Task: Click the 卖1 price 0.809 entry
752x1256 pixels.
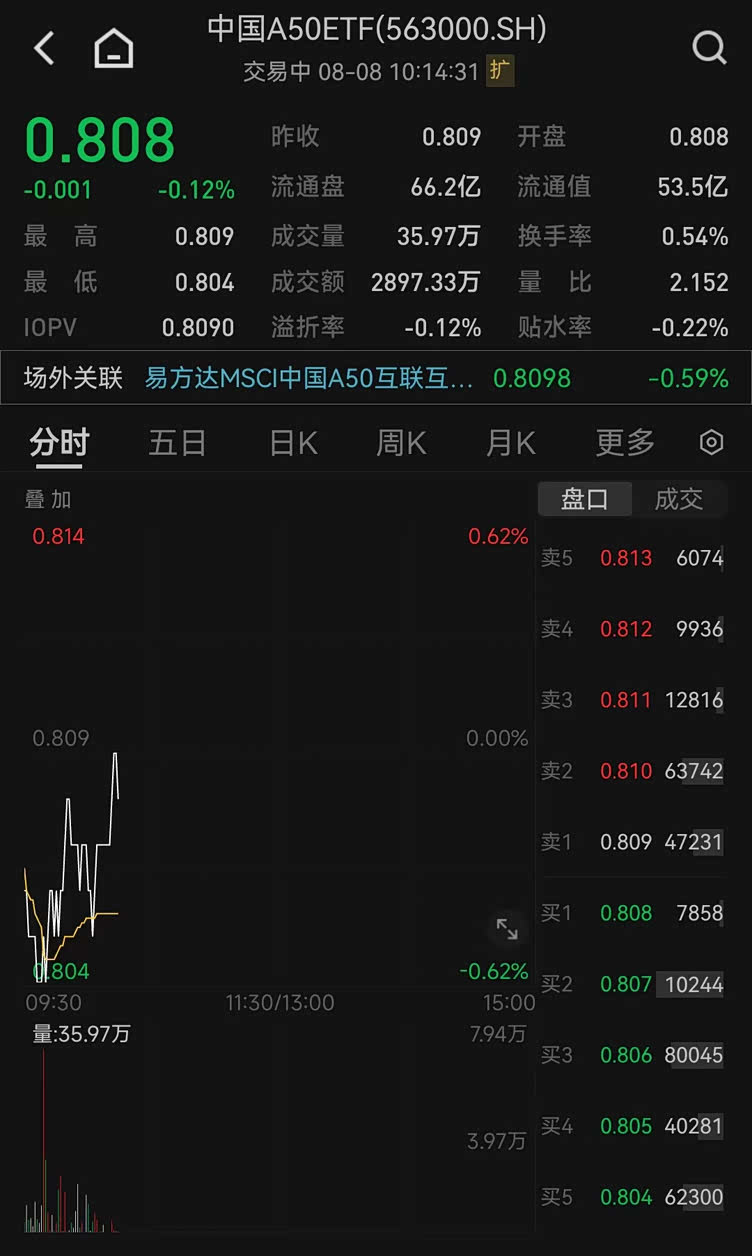Action: point(625,842)
